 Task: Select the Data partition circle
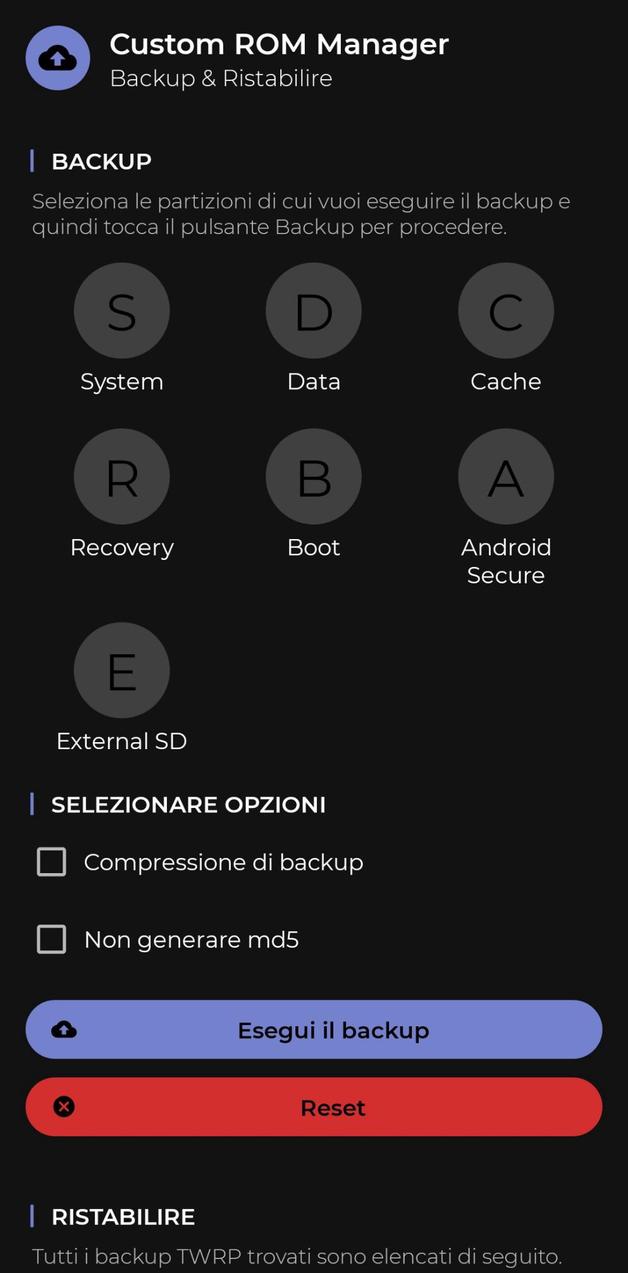pyautogui.click(x=313, y=311)
